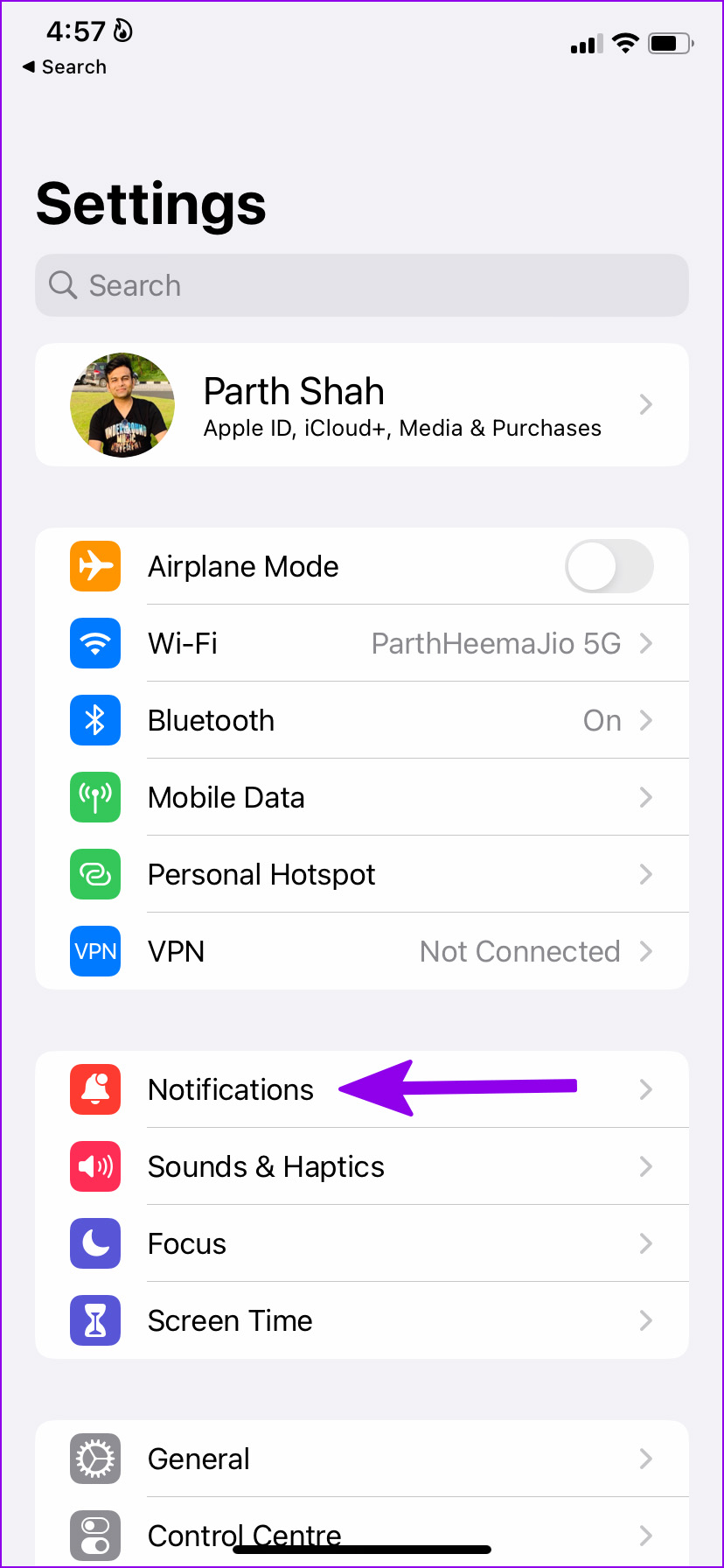Open Mobile Data settings
Screen dimensions: 724x1568
[x=361, y=797]
